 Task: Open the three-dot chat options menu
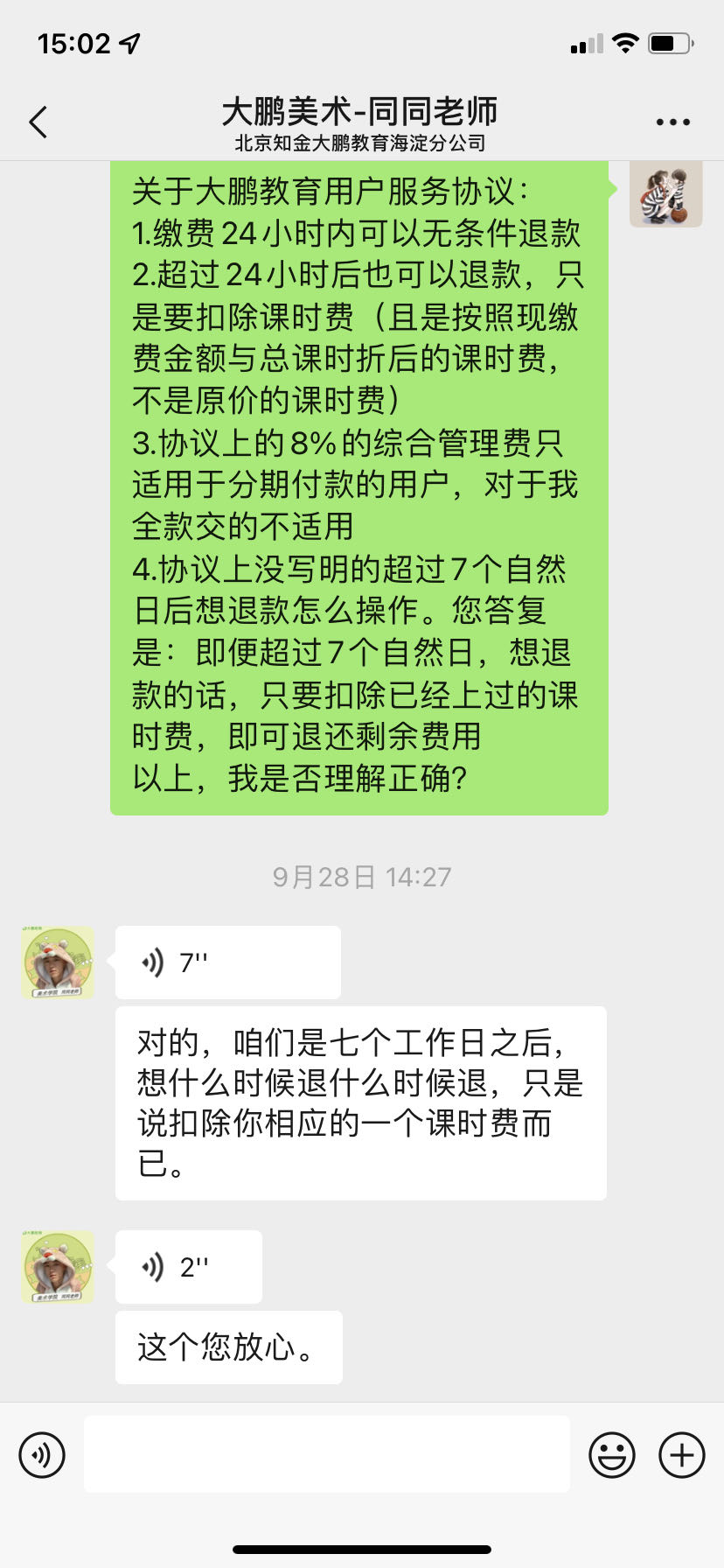point(672,122)
